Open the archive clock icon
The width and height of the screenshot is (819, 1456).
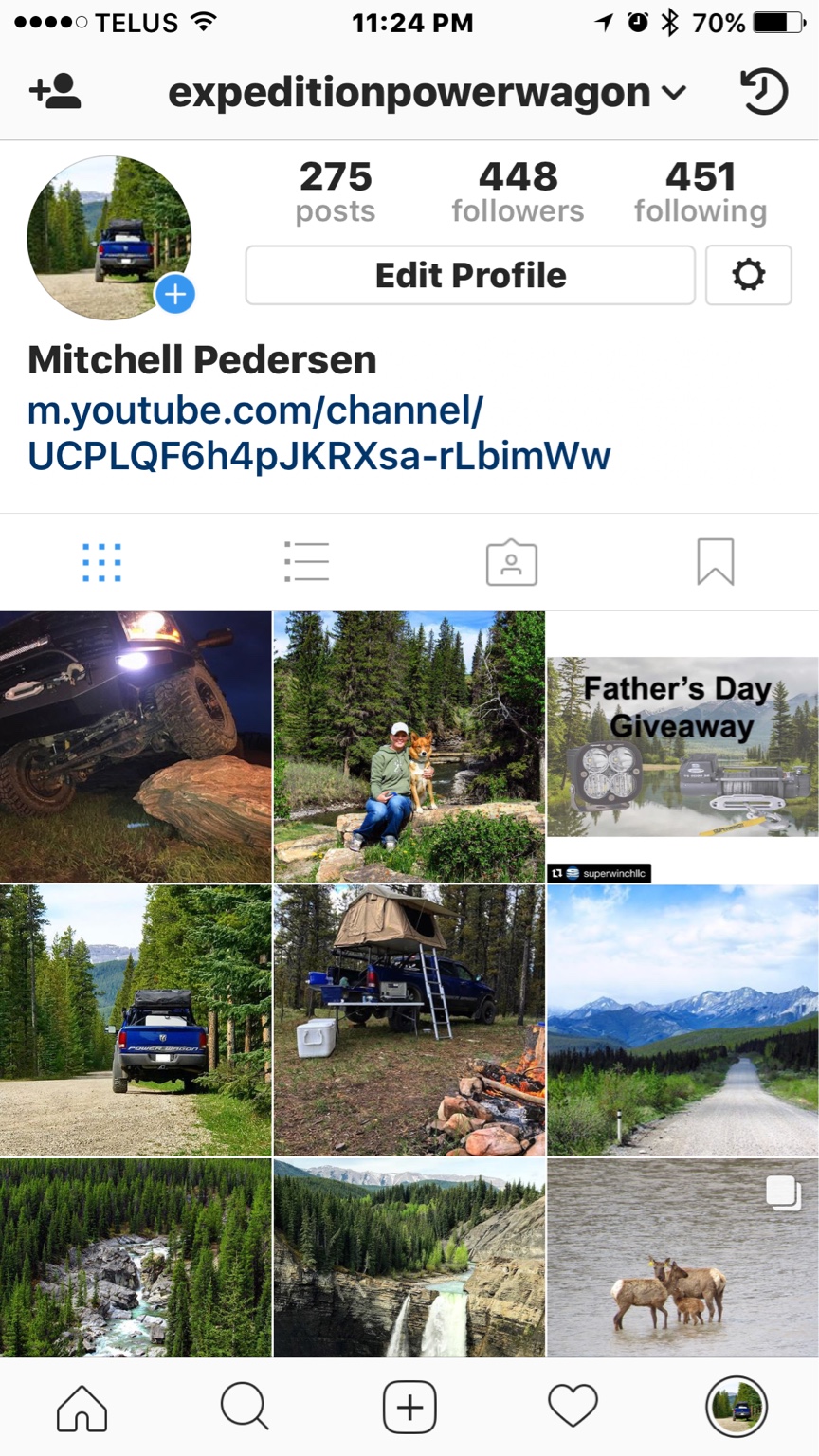pyautogui.click(x=763, y=92)
